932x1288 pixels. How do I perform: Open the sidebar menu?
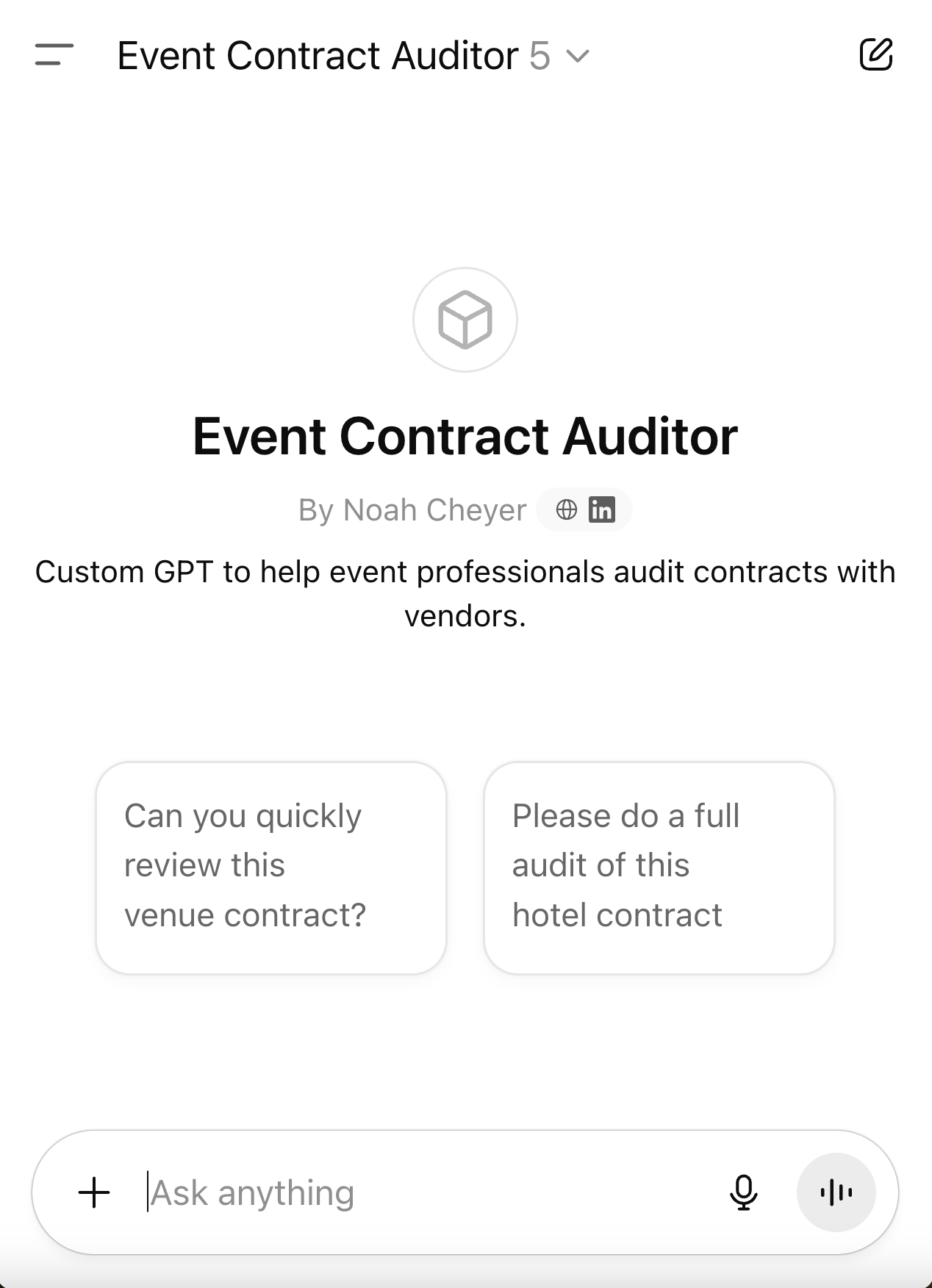pyautogui.click(x=54, y=55)
